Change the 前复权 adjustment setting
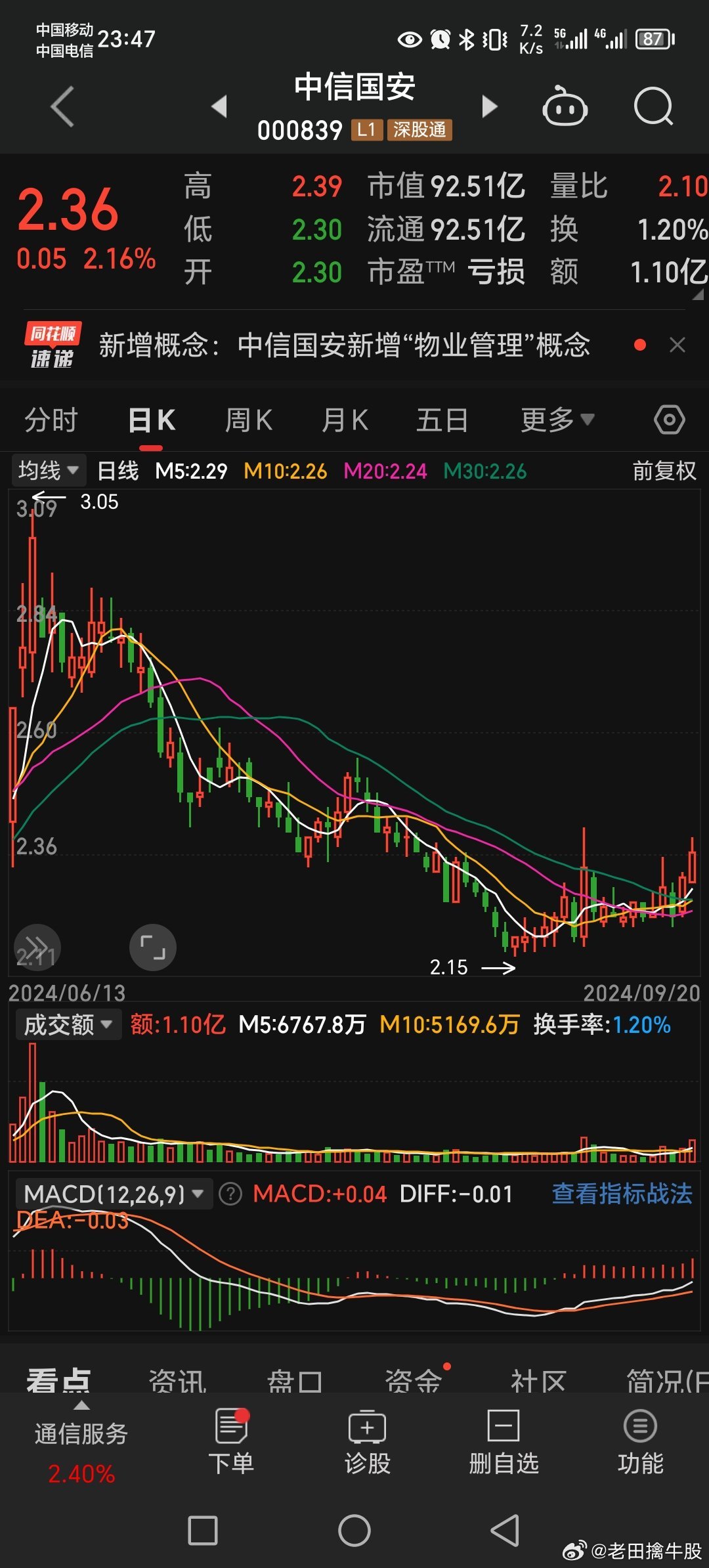This screenshot has height=1568, width=709. point(664,471)
